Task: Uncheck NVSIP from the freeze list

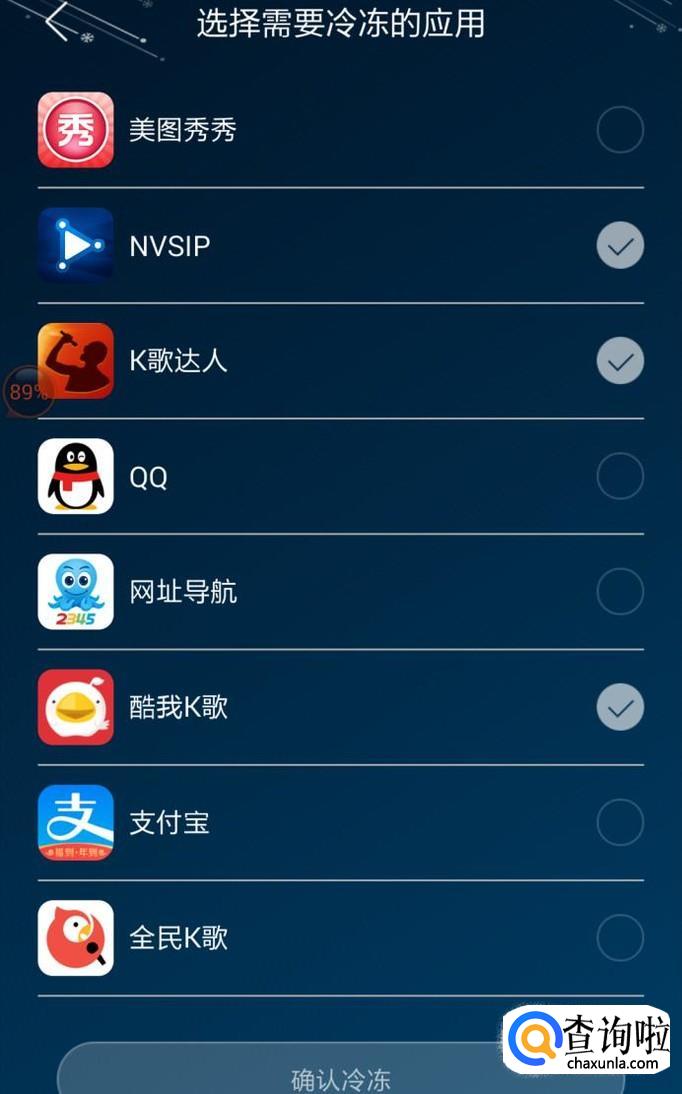Action: coord(620,246)
